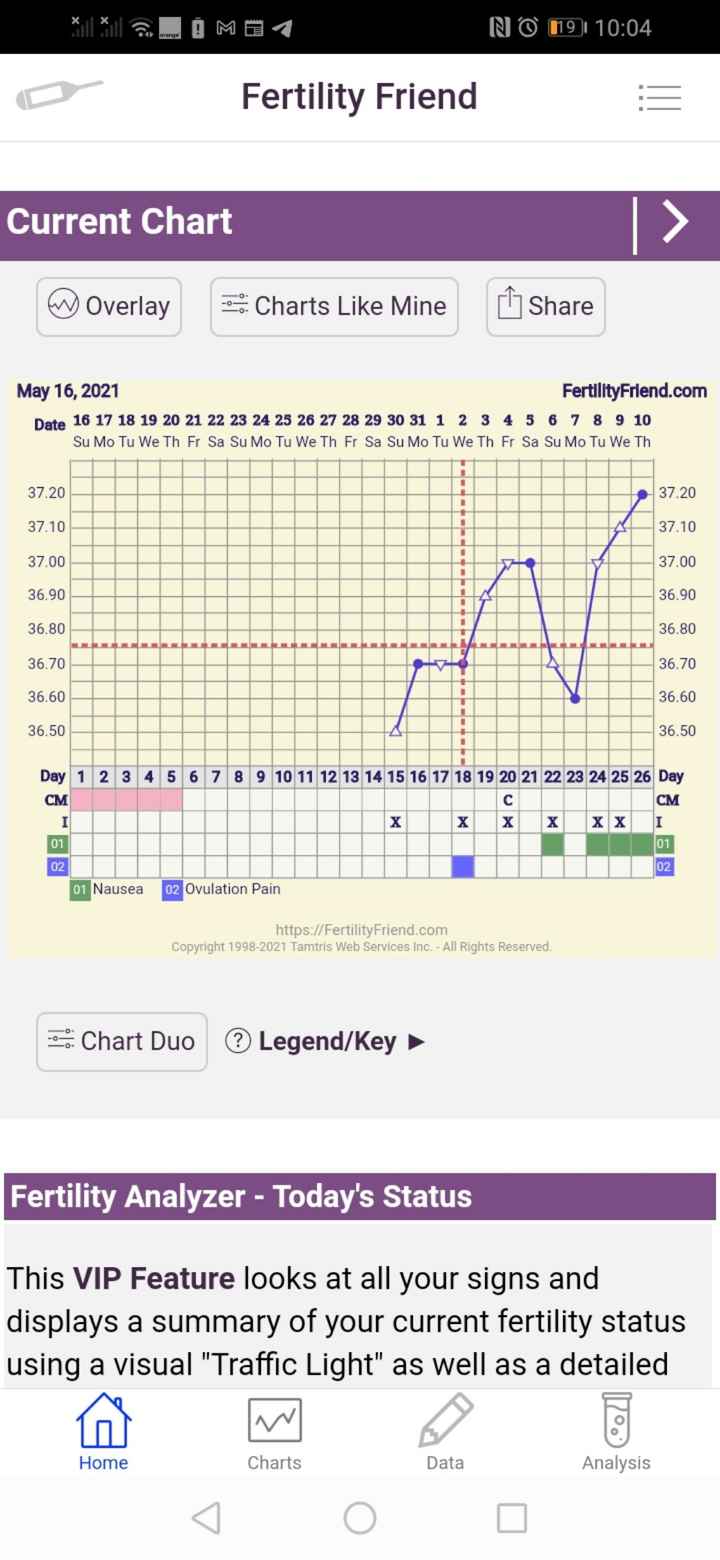This screenshot has width=720, height=1560.
Task: Switch to the Charts tab
Action: point(274,1433)
